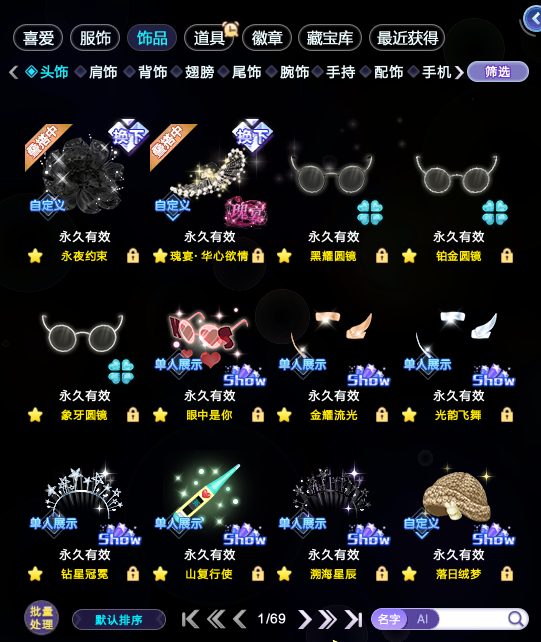Select the 翅膀 subcategory
541x642 pixels.
(199, 72)
